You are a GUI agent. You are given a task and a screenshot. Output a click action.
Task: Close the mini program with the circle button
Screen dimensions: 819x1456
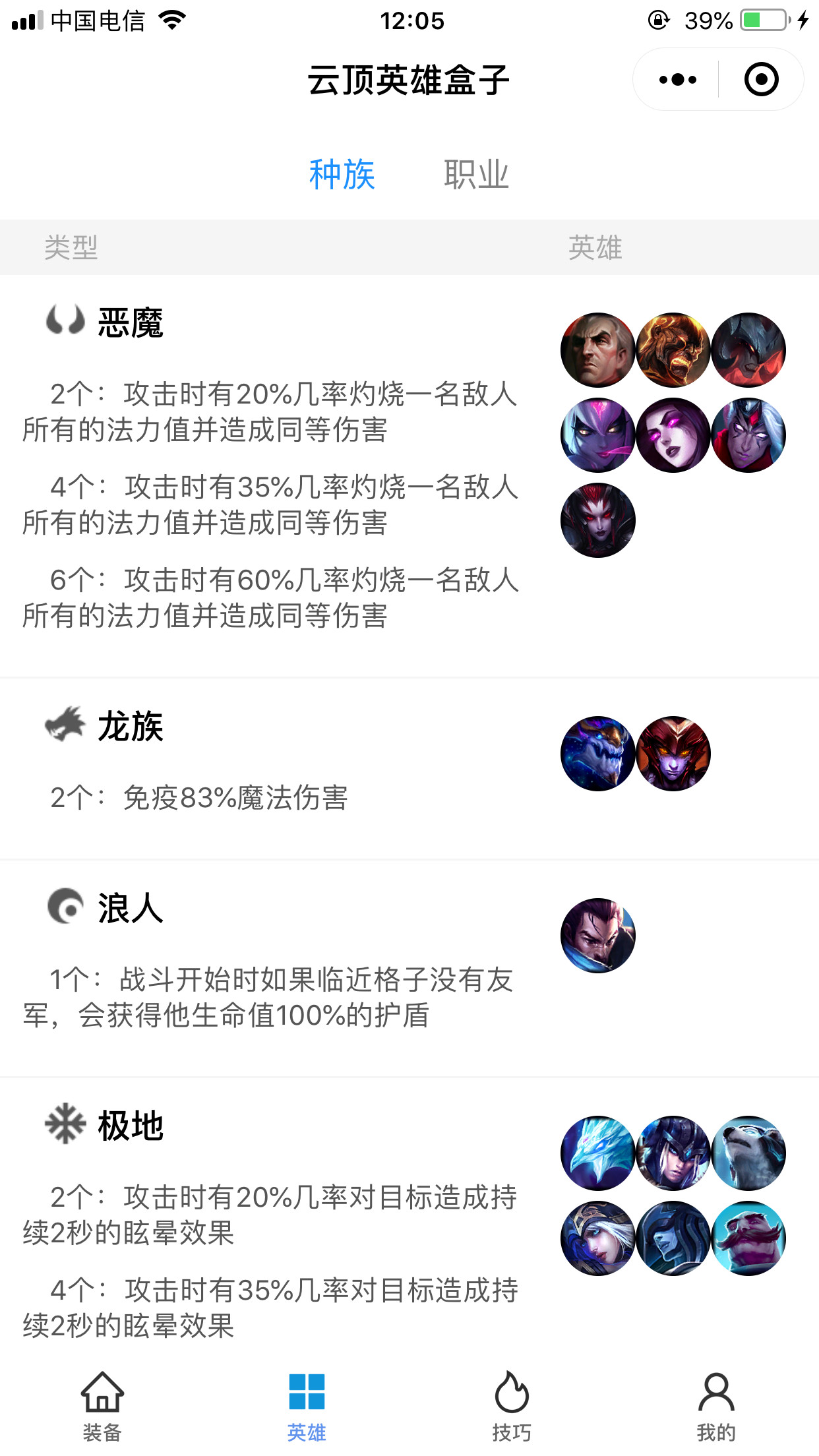click(x=761, y=80)
